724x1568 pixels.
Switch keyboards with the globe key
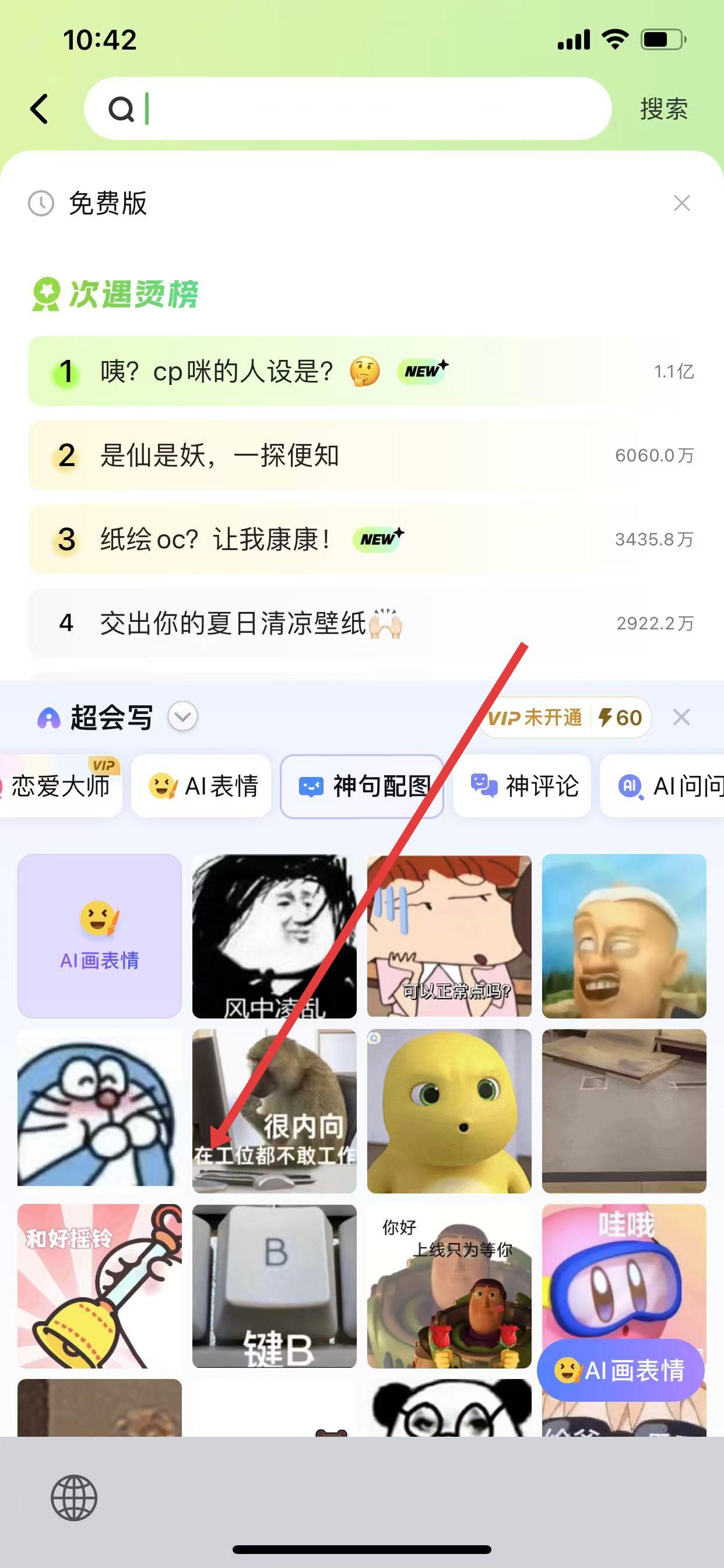(x=74, y=1497)
